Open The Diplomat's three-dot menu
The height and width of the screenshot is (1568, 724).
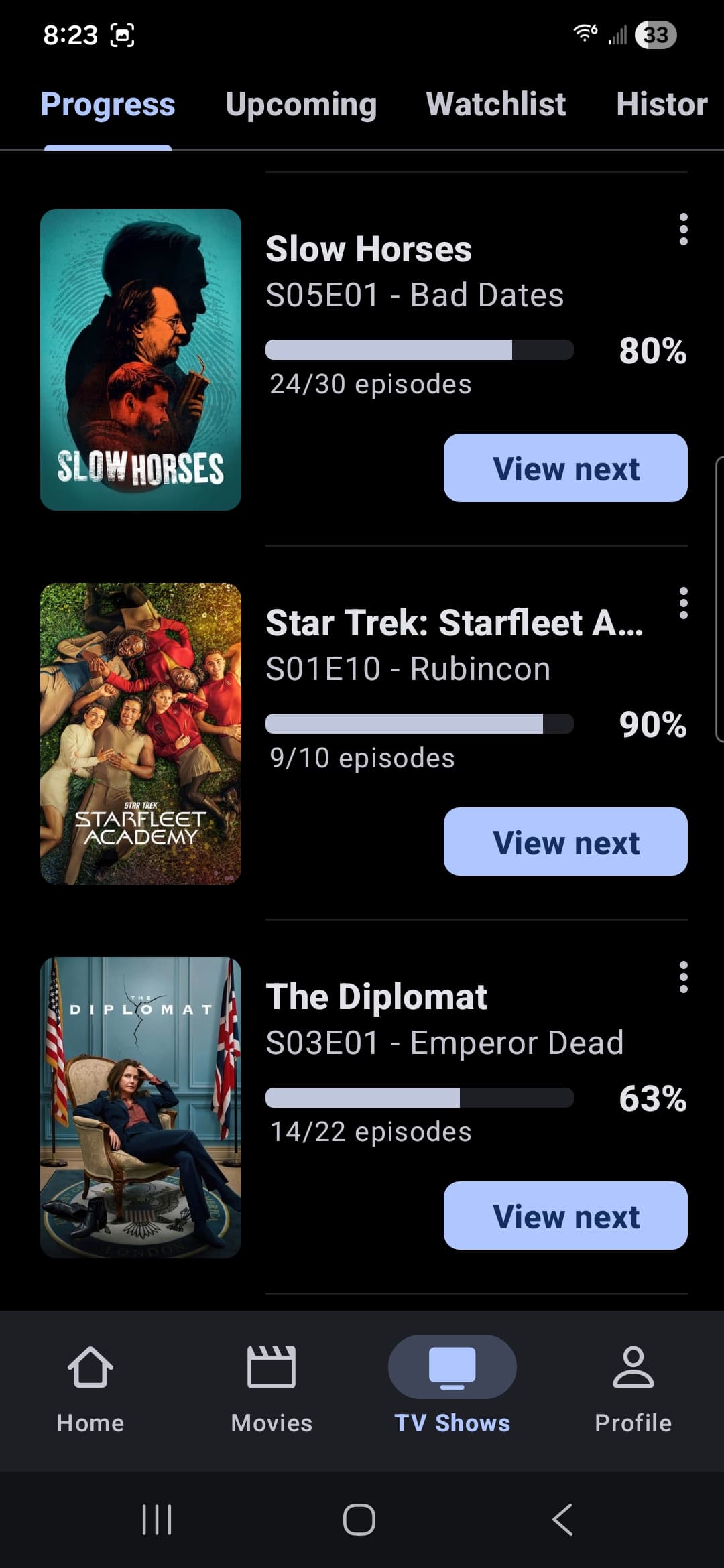point(683,978)
